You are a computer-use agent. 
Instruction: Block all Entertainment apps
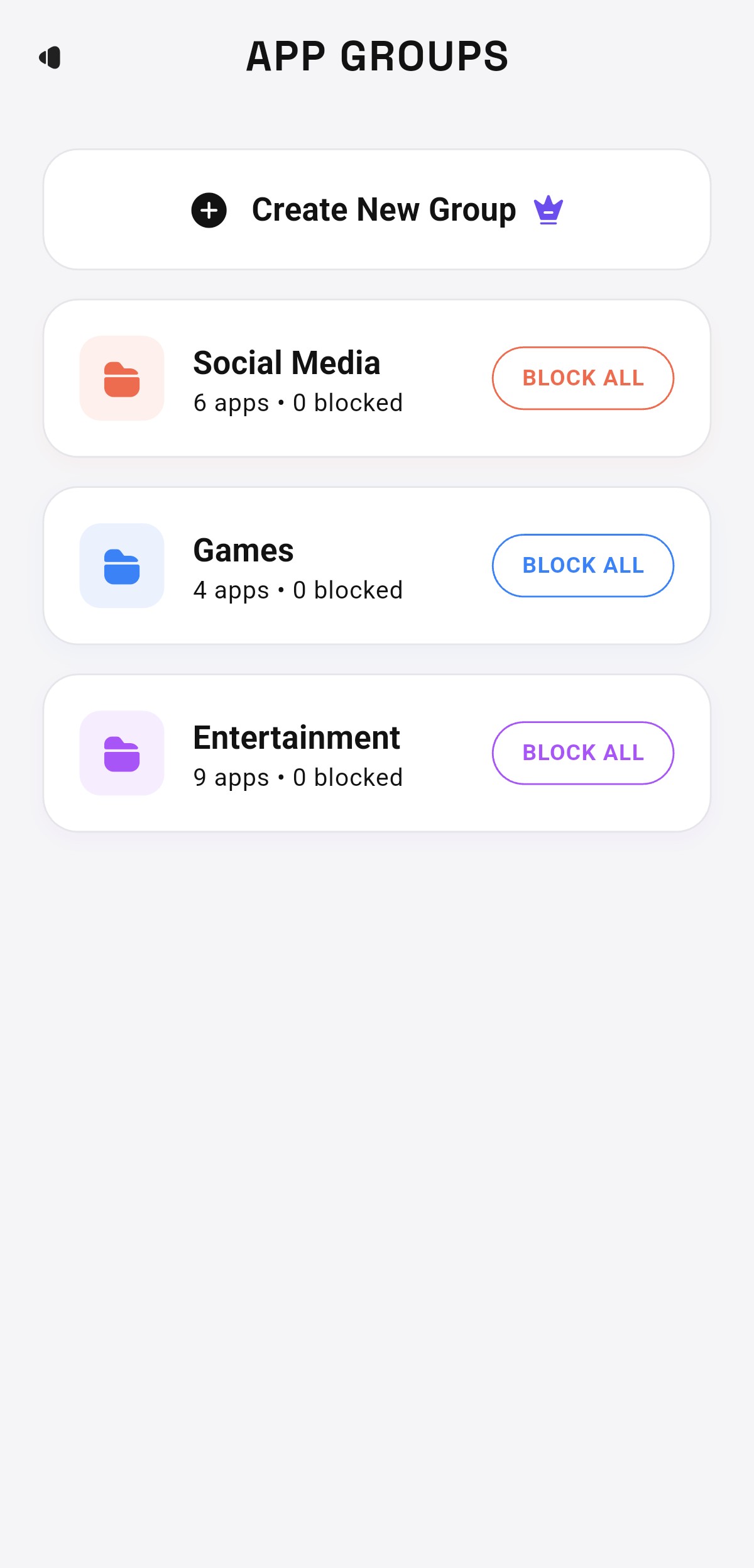(x=582, y=753)
